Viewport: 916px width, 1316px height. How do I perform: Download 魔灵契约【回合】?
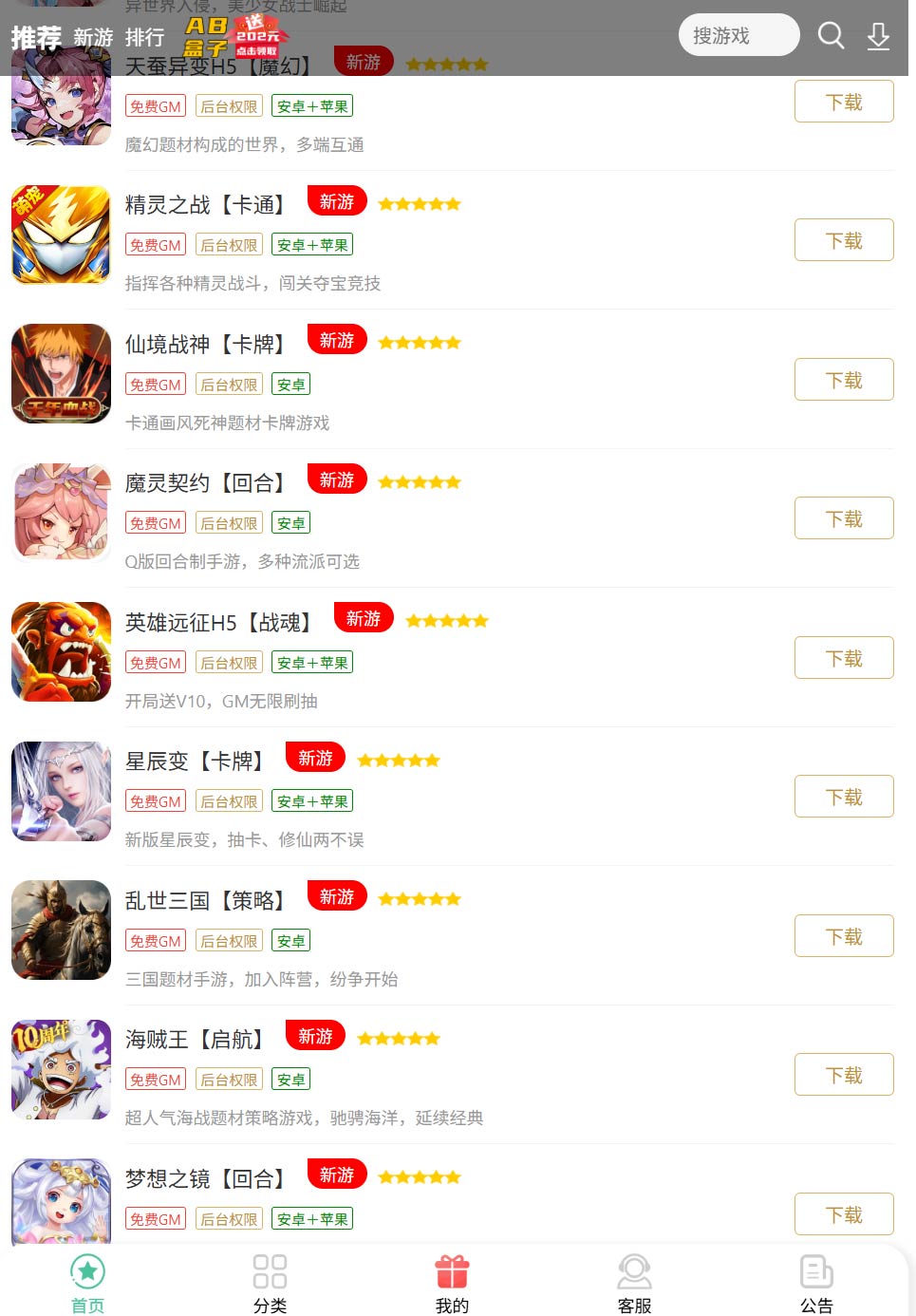[x=843, y=518]
